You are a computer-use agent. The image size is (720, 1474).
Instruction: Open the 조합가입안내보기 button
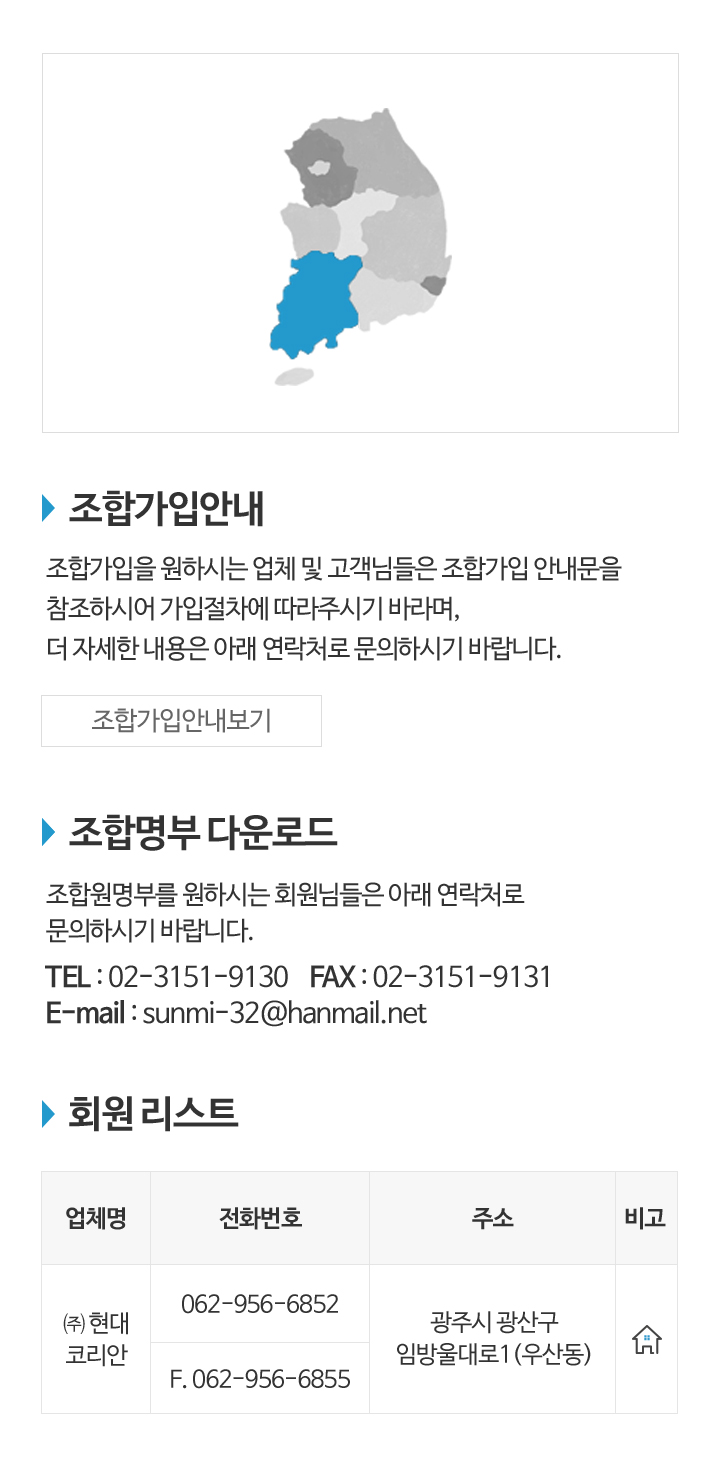pyautogui.click(x=181, y=721)
